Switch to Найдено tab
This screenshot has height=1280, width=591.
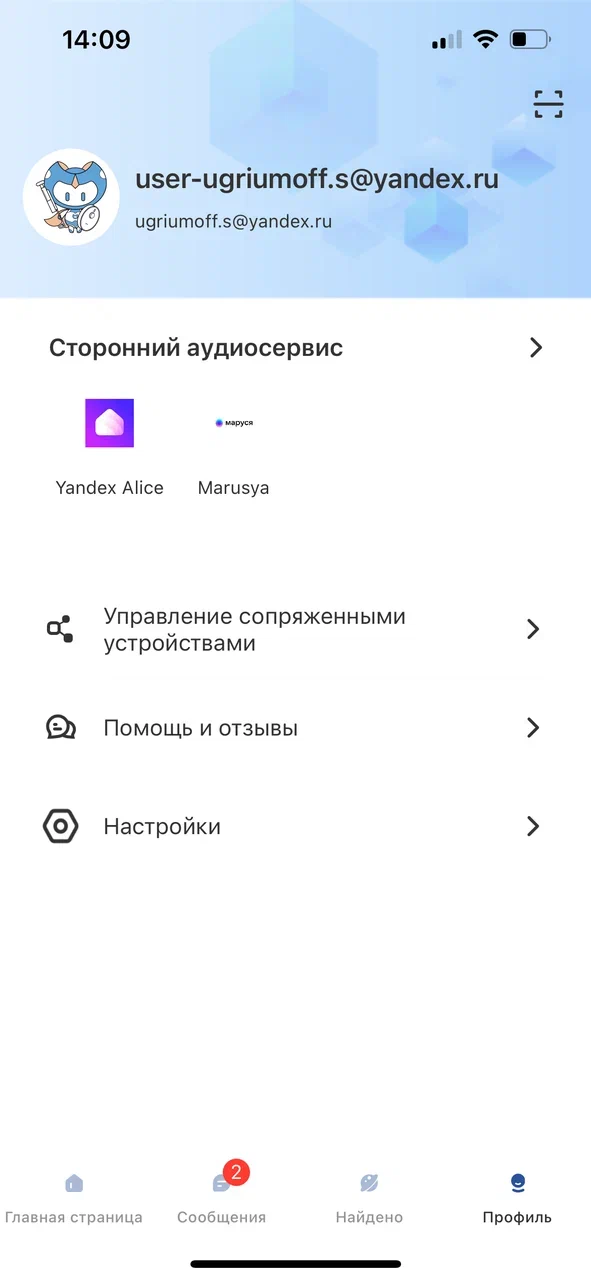pyautogui.click(x=369, y=1199)
